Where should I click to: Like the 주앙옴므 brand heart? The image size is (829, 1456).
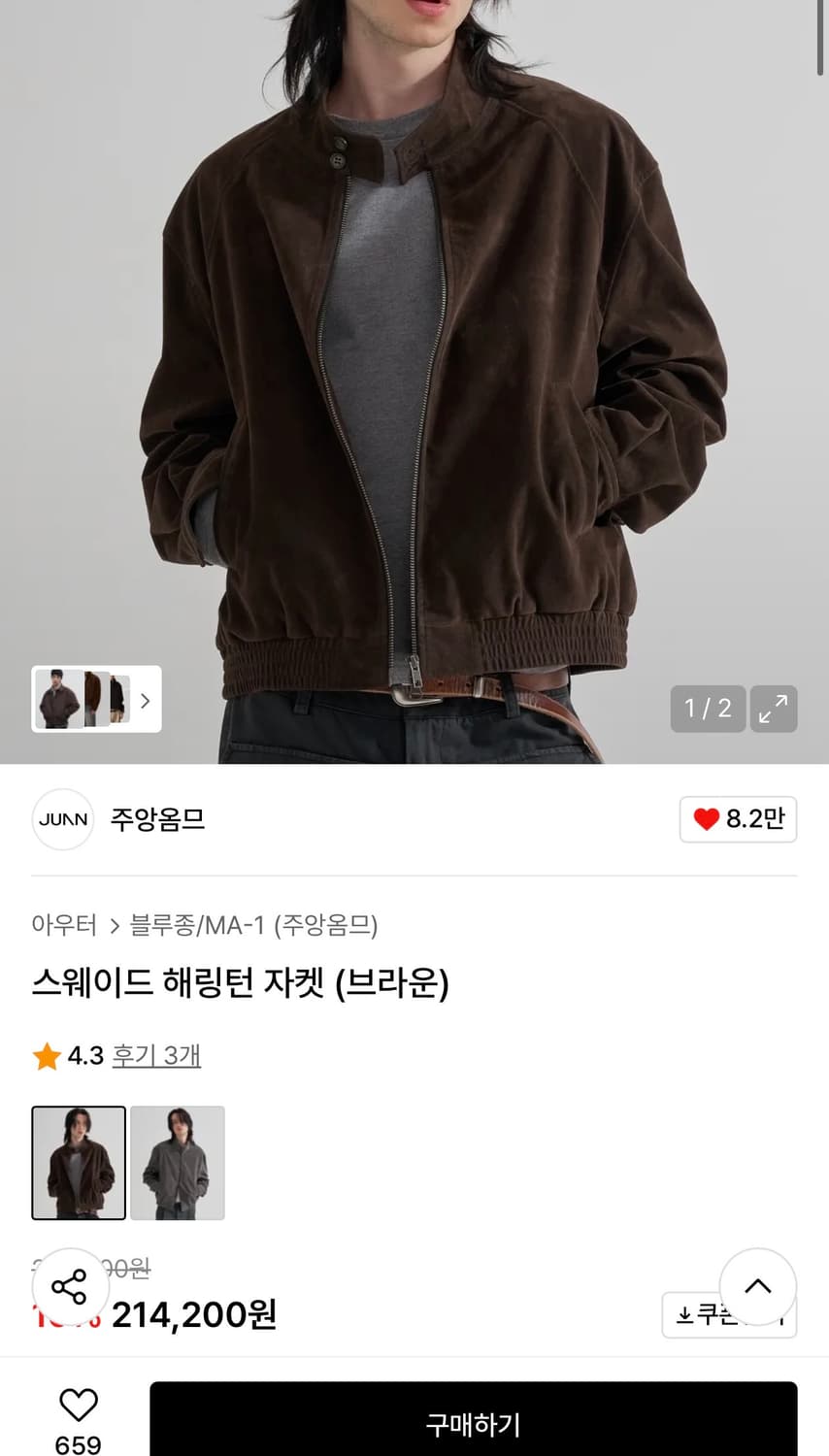[x=738, y=820]
